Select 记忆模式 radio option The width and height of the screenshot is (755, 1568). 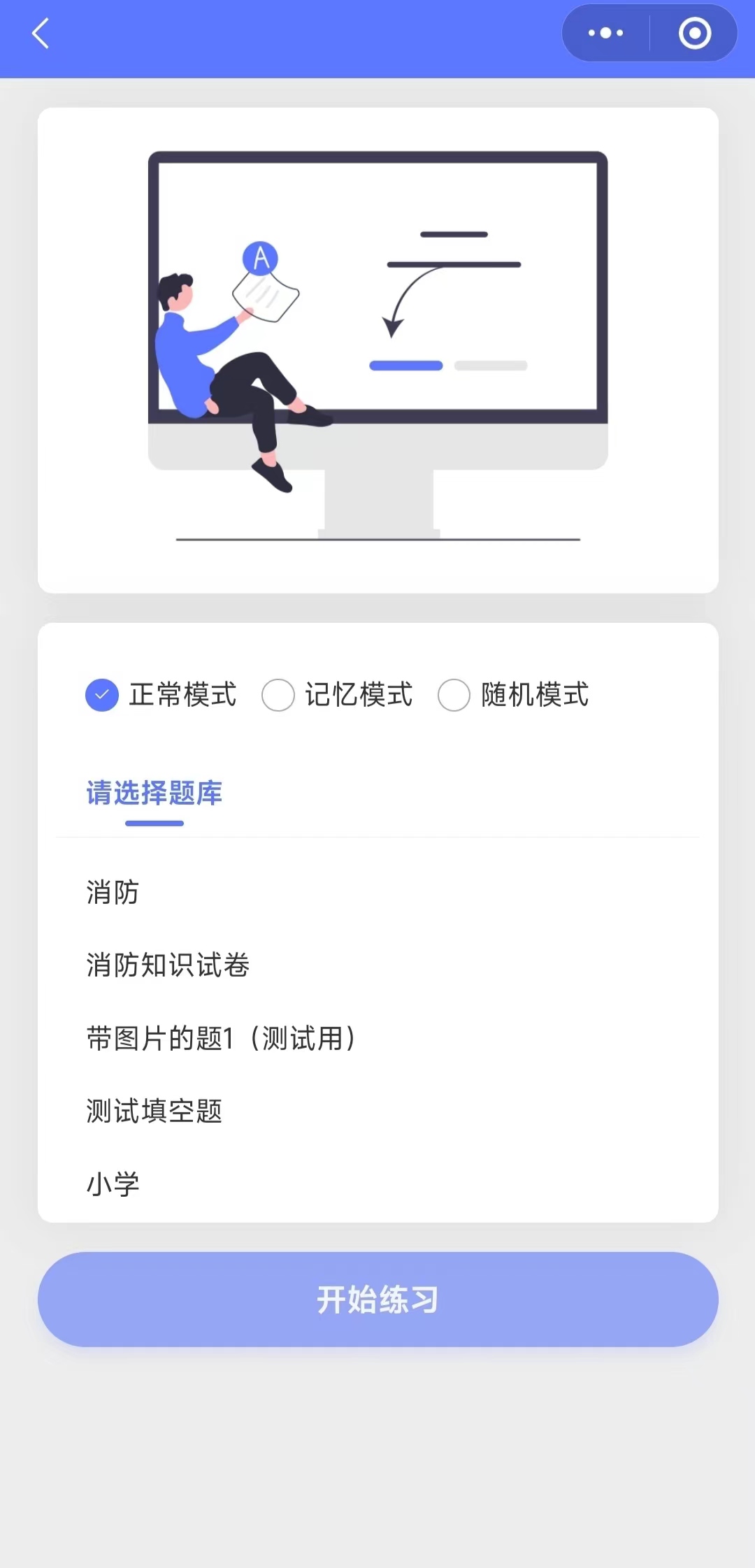click(278, 695)
